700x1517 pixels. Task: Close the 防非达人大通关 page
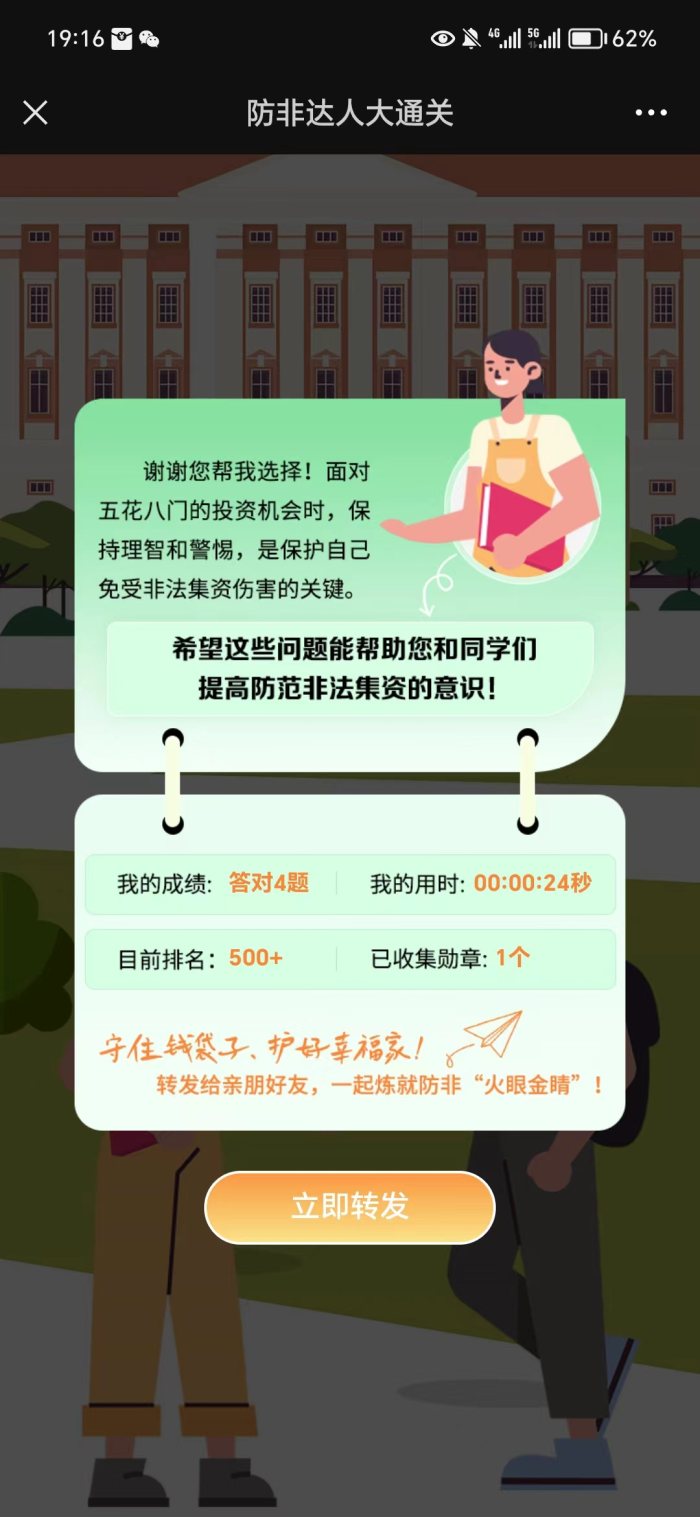point(35,113)
